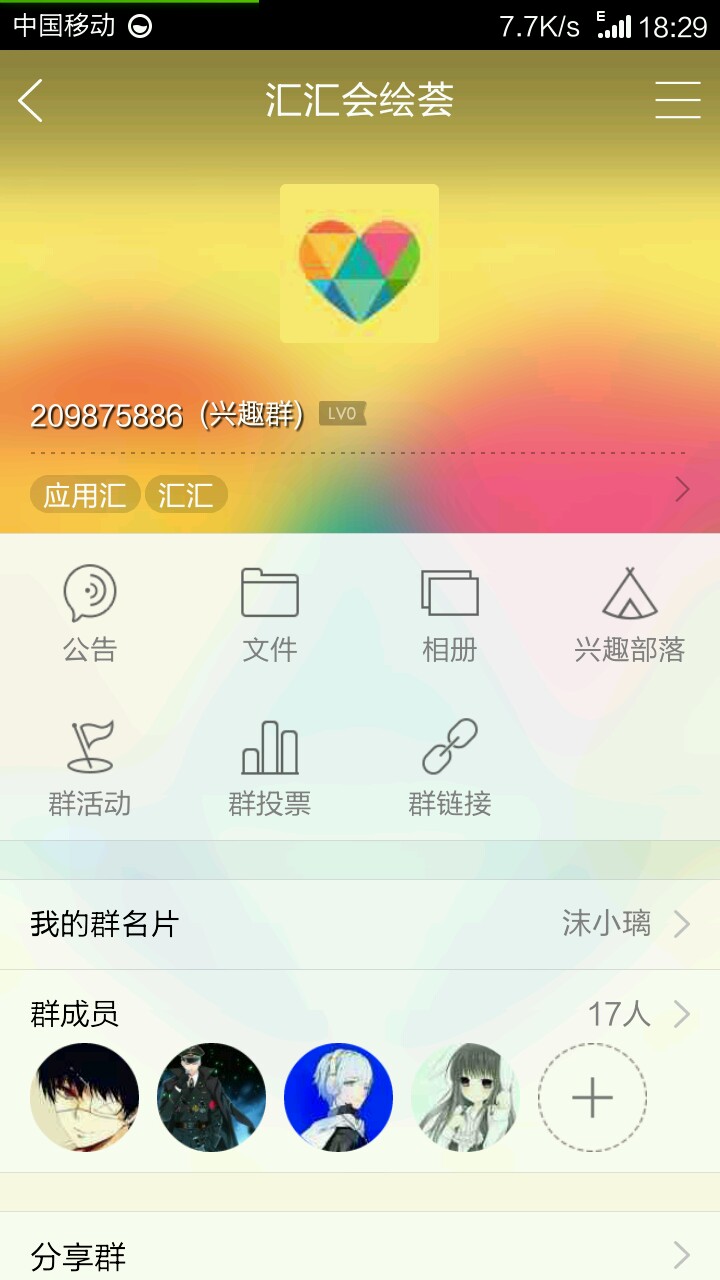Open group voting (群投票)
This screenshot has height=1280, width=720.
(270, 767)
